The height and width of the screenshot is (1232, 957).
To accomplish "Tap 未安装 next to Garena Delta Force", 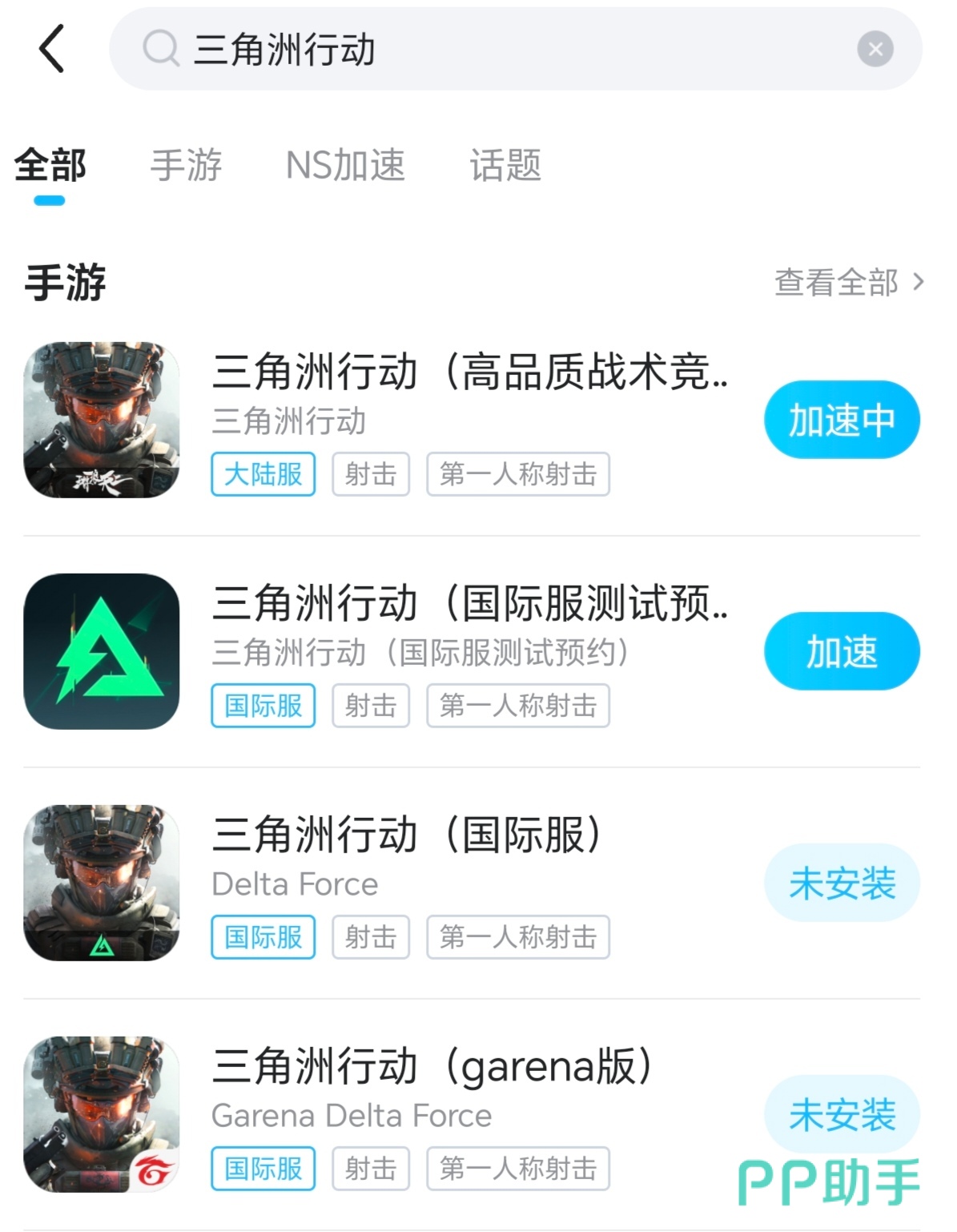I will (841, 1113).
